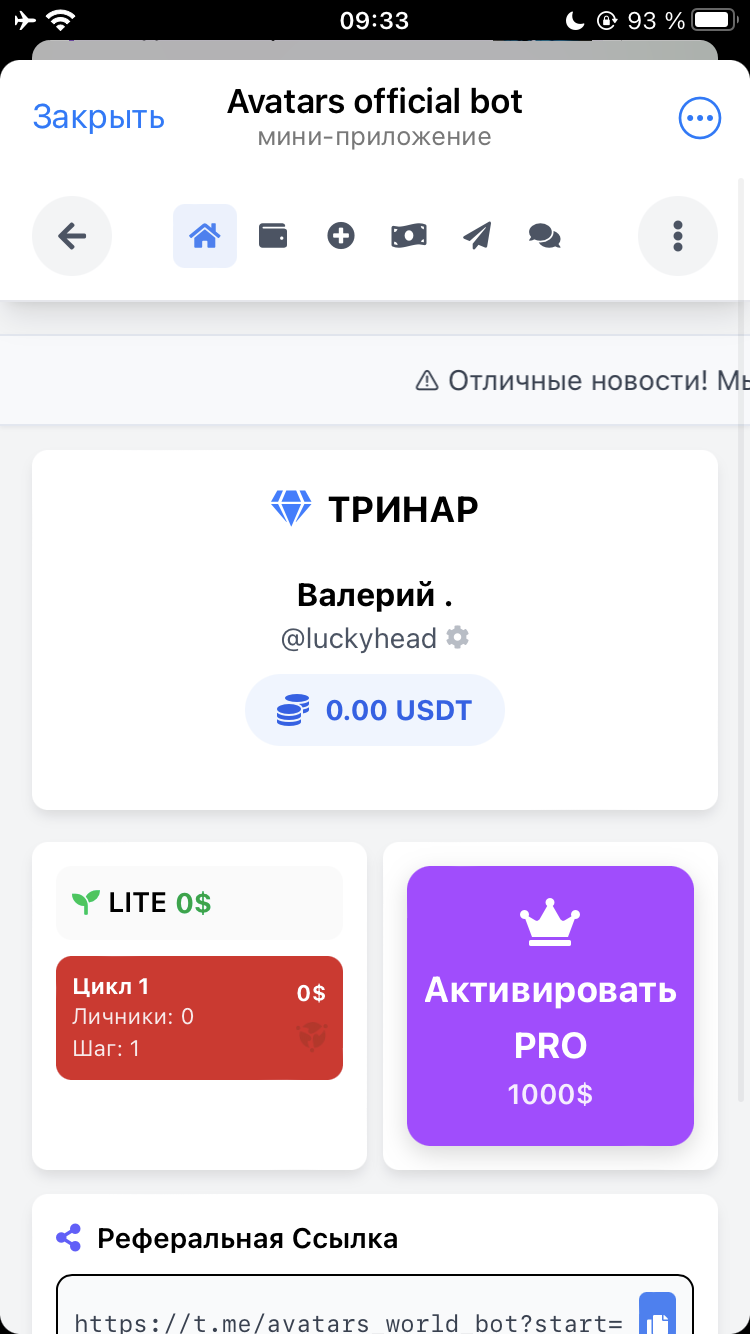Go back with the arrow button
Image resolution: width=750 pixels, height=1334 pixels.
pyautogui.click(x=72, y=236)
